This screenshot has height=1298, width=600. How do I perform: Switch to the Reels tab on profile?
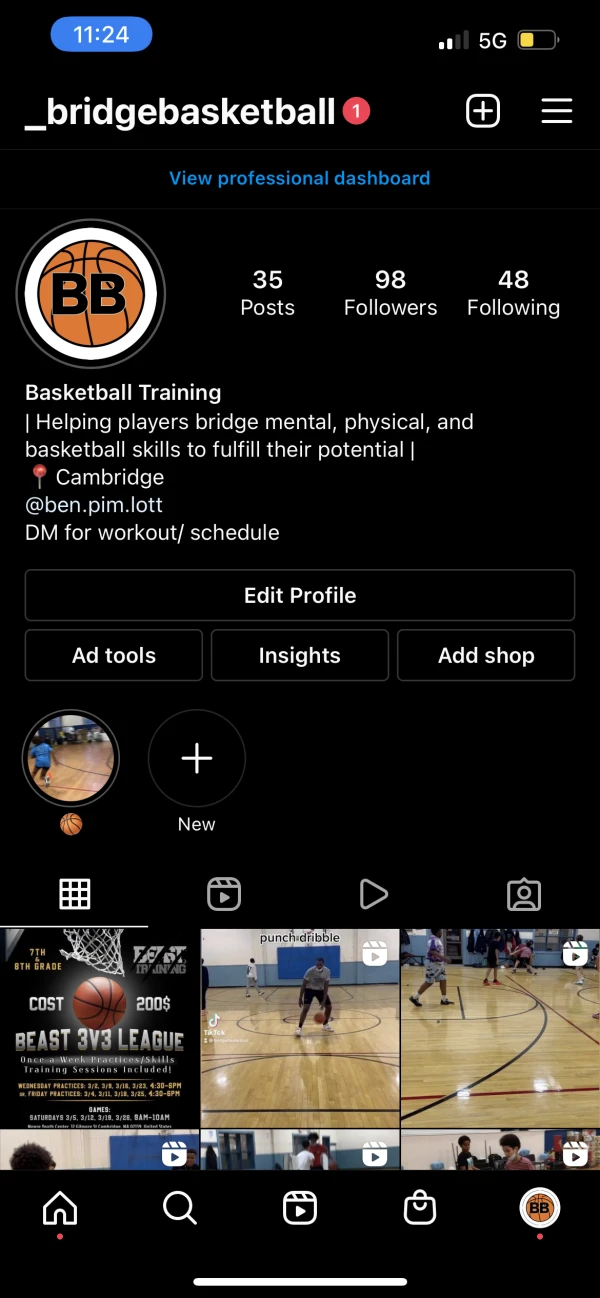pyautogui.click(x=224, y=894)
